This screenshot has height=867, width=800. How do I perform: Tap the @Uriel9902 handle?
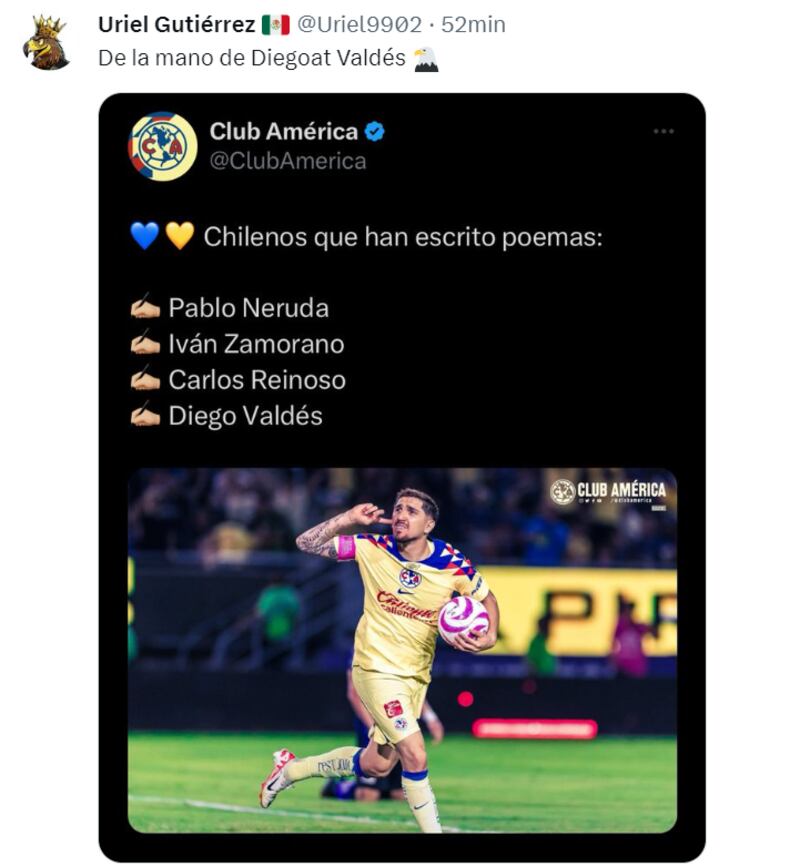tap(359, 25)
